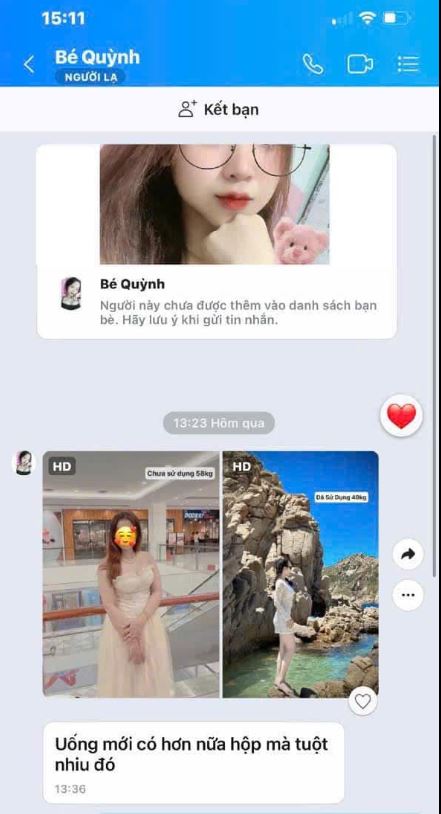Tap the red heart reaction button

[402, 416]
